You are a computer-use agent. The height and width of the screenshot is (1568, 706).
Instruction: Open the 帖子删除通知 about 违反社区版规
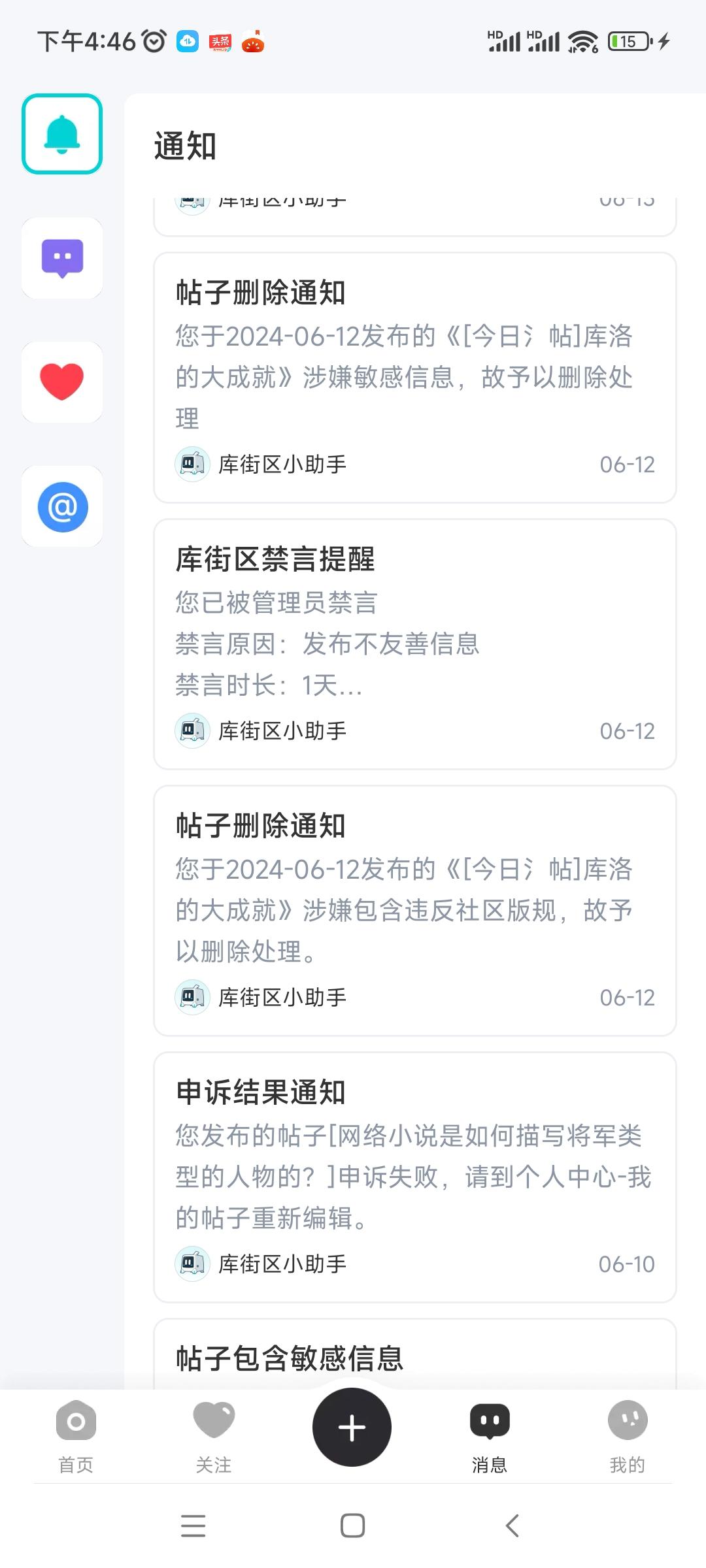click(x=415, y=911)
